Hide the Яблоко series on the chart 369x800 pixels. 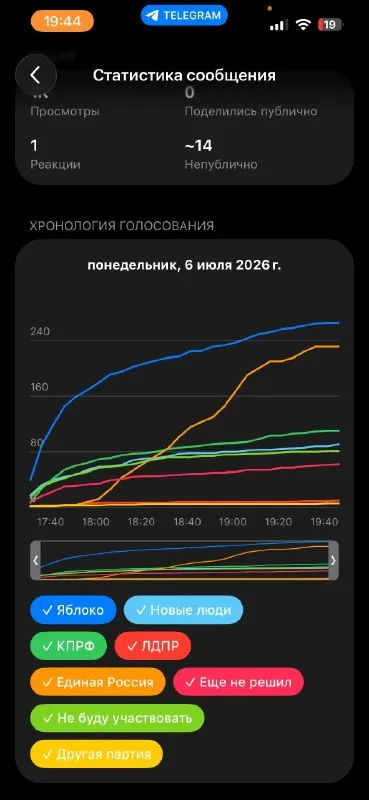(73, 610)
